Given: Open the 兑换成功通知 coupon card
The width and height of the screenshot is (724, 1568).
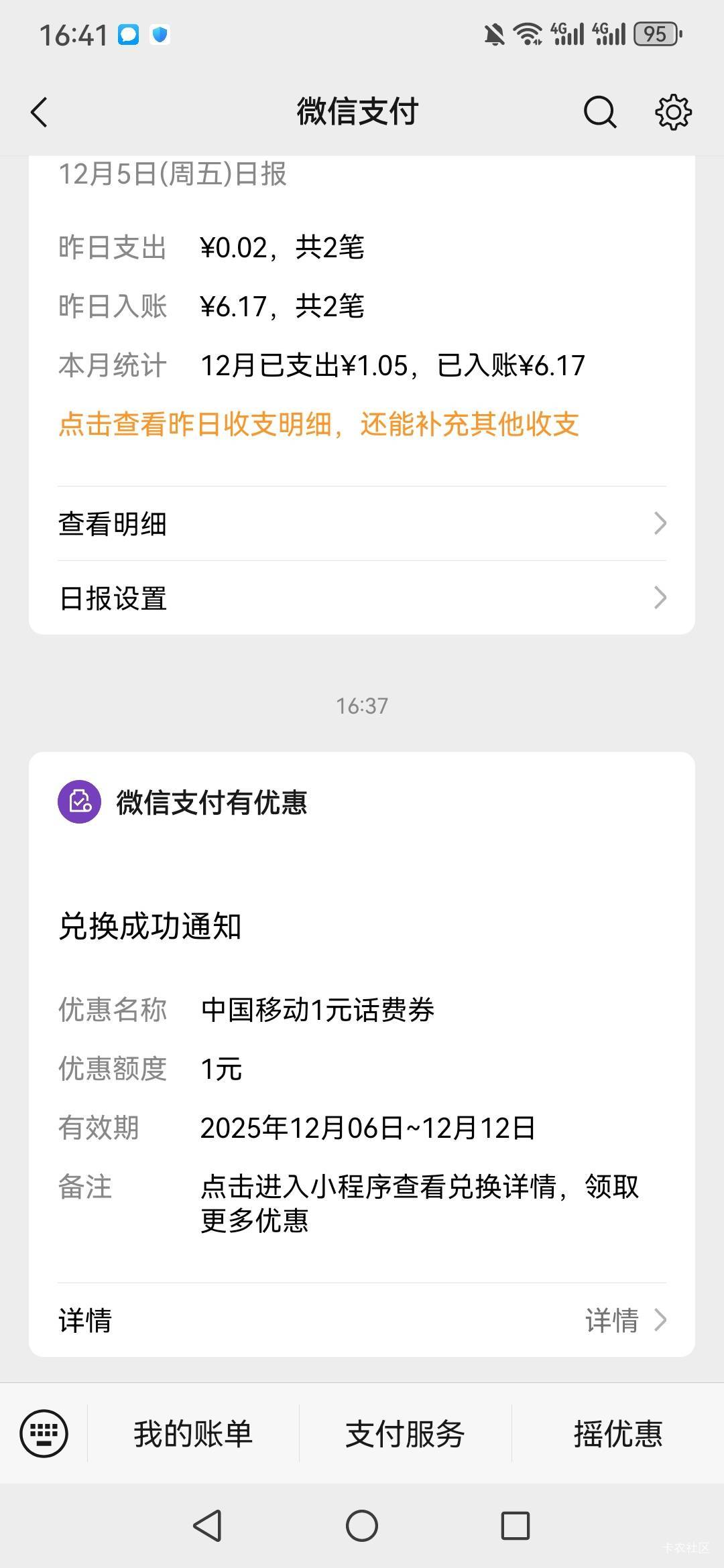Looking at the screenshot, I should (362, 1054).
